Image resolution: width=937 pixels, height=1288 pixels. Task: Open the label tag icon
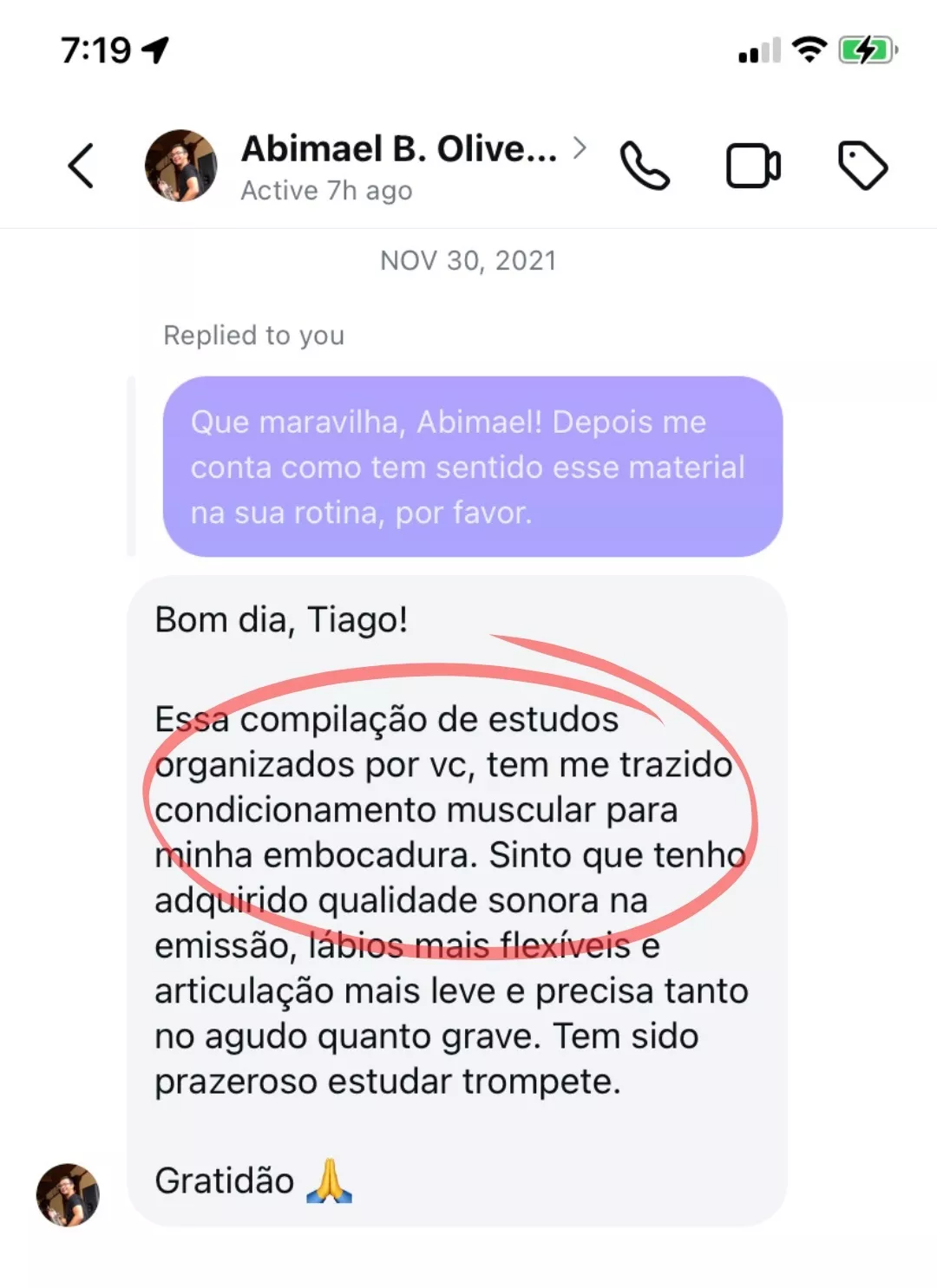click(x=862, y=165)
